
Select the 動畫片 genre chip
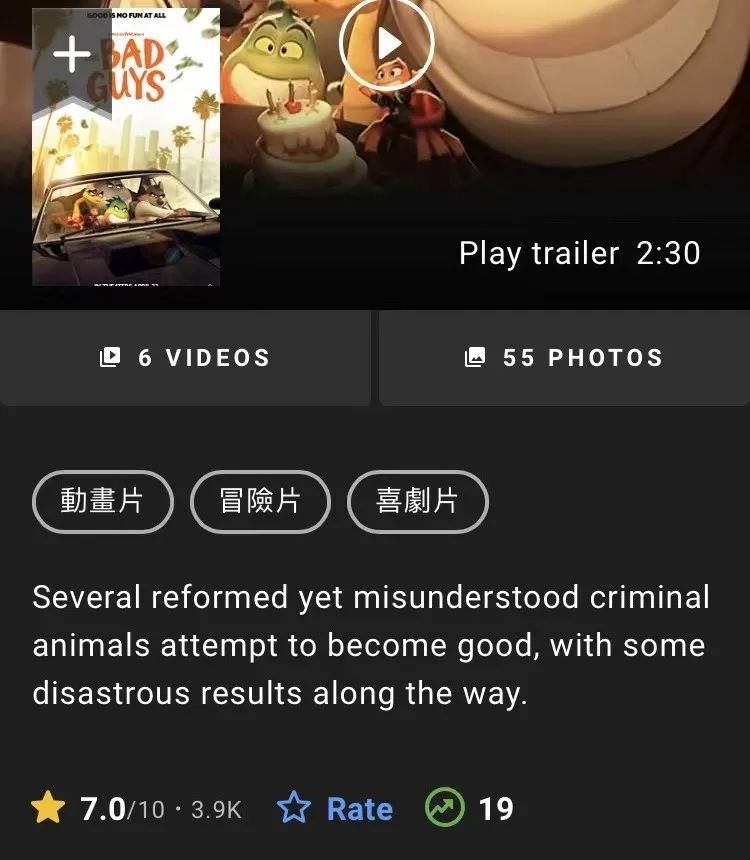pos(103,501)
